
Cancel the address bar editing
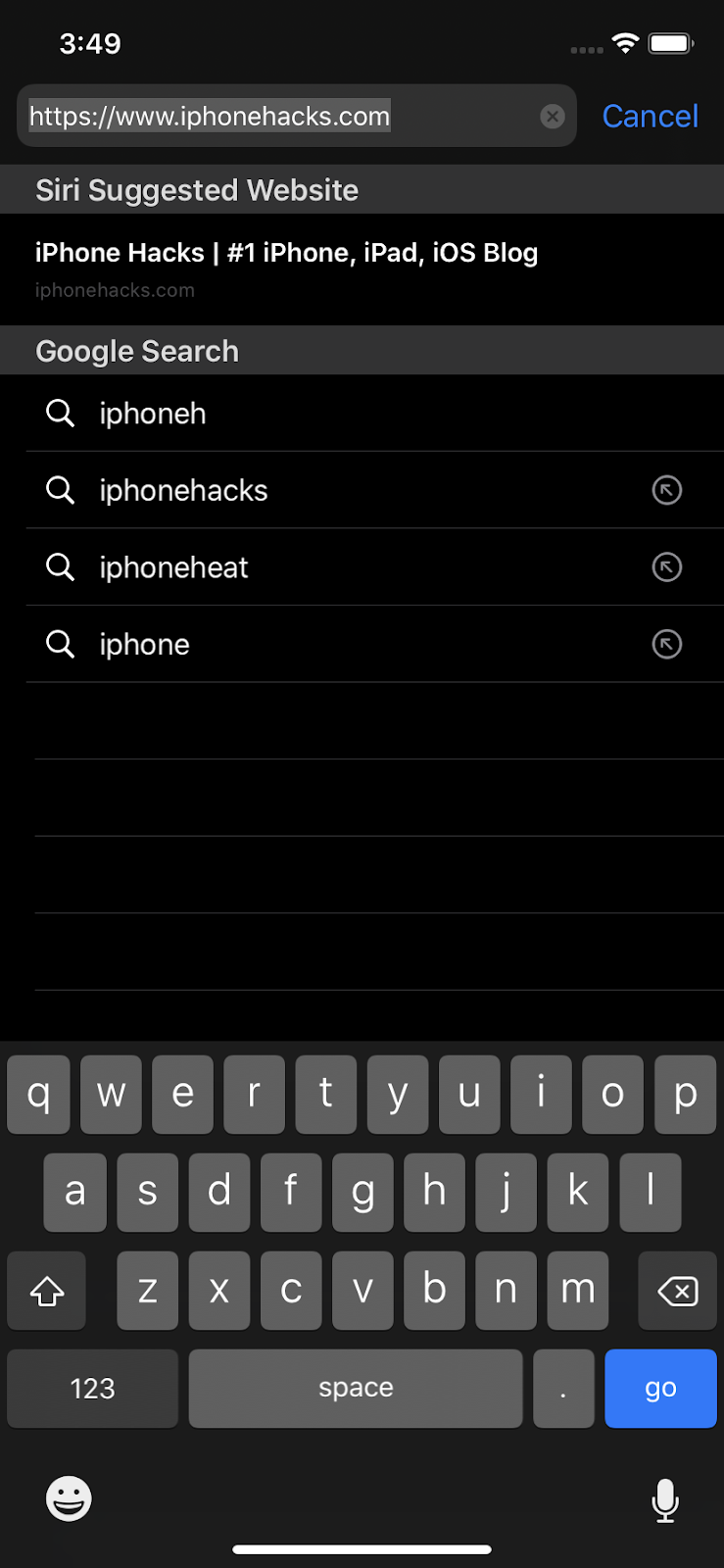[x=650, y=117]
